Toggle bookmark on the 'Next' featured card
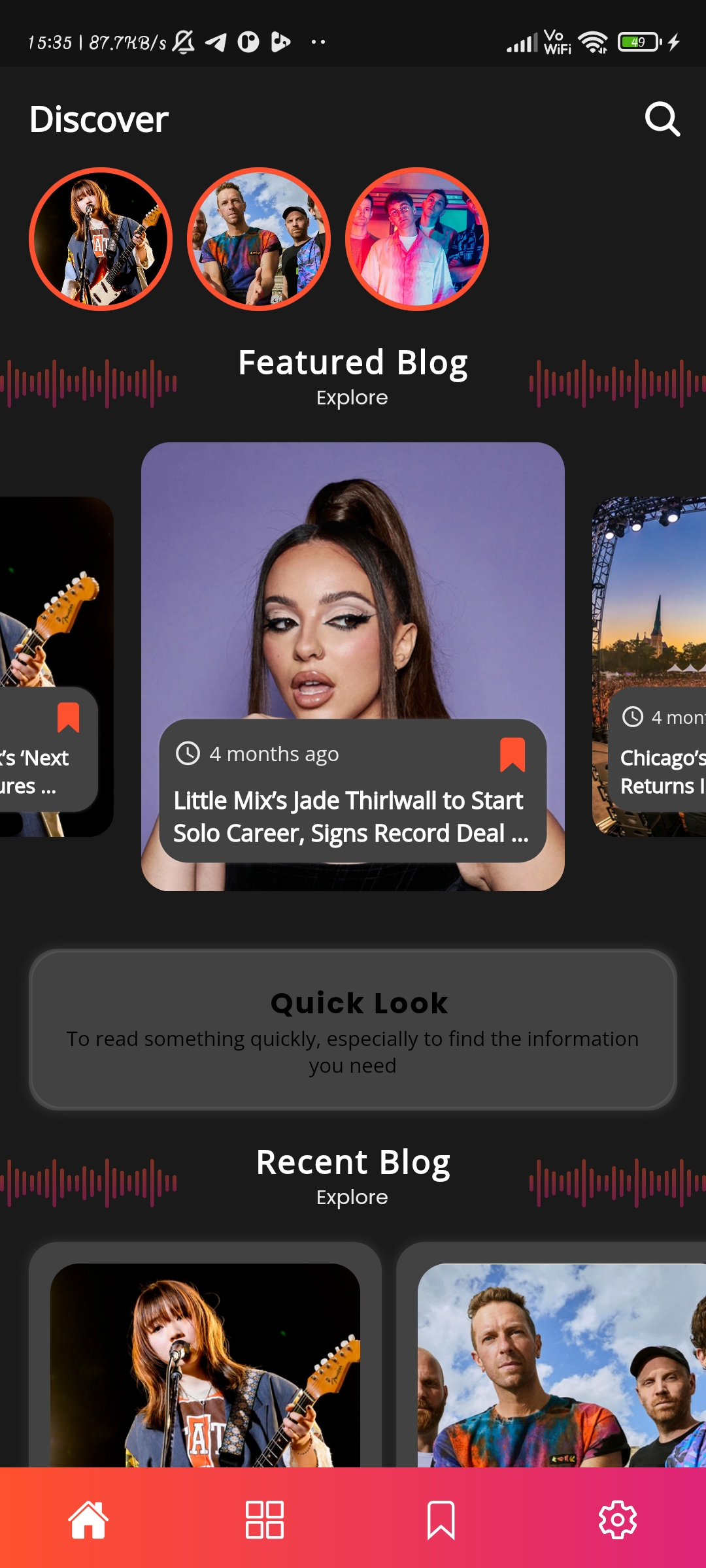This screenshot has height=1568, width=706. 69,717
